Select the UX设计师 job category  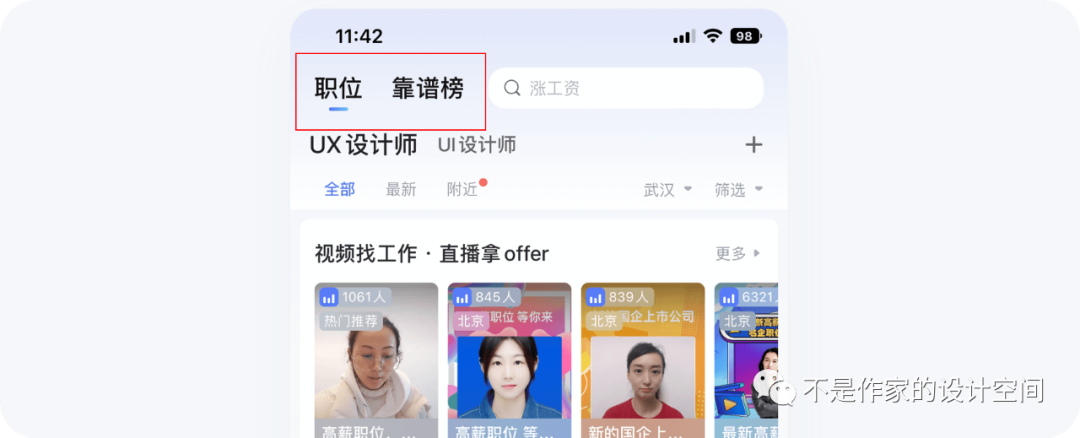(363, 145)
